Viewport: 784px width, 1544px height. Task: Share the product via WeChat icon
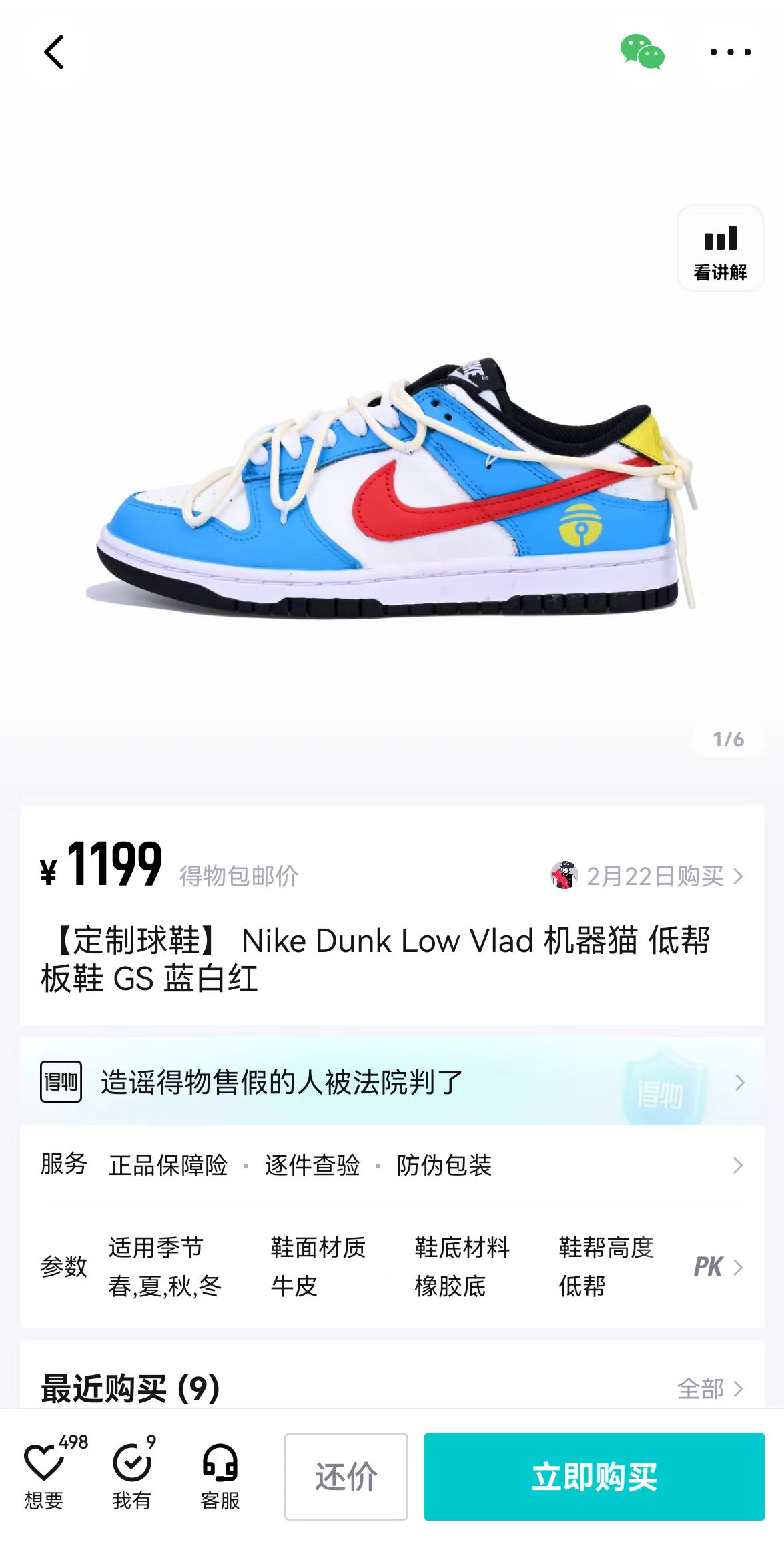coord(642,52)
